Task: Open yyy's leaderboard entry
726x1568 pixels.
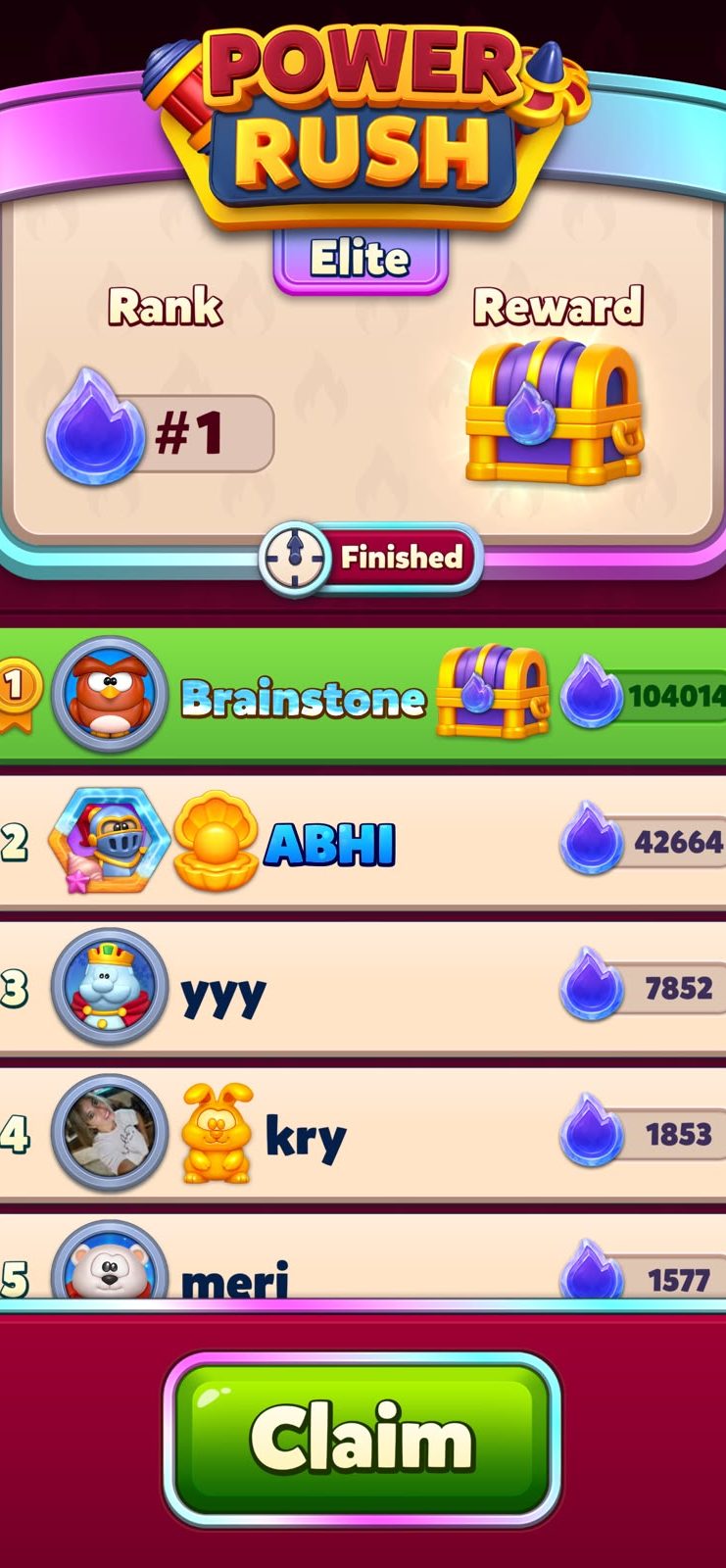Action: coord(363,988)
